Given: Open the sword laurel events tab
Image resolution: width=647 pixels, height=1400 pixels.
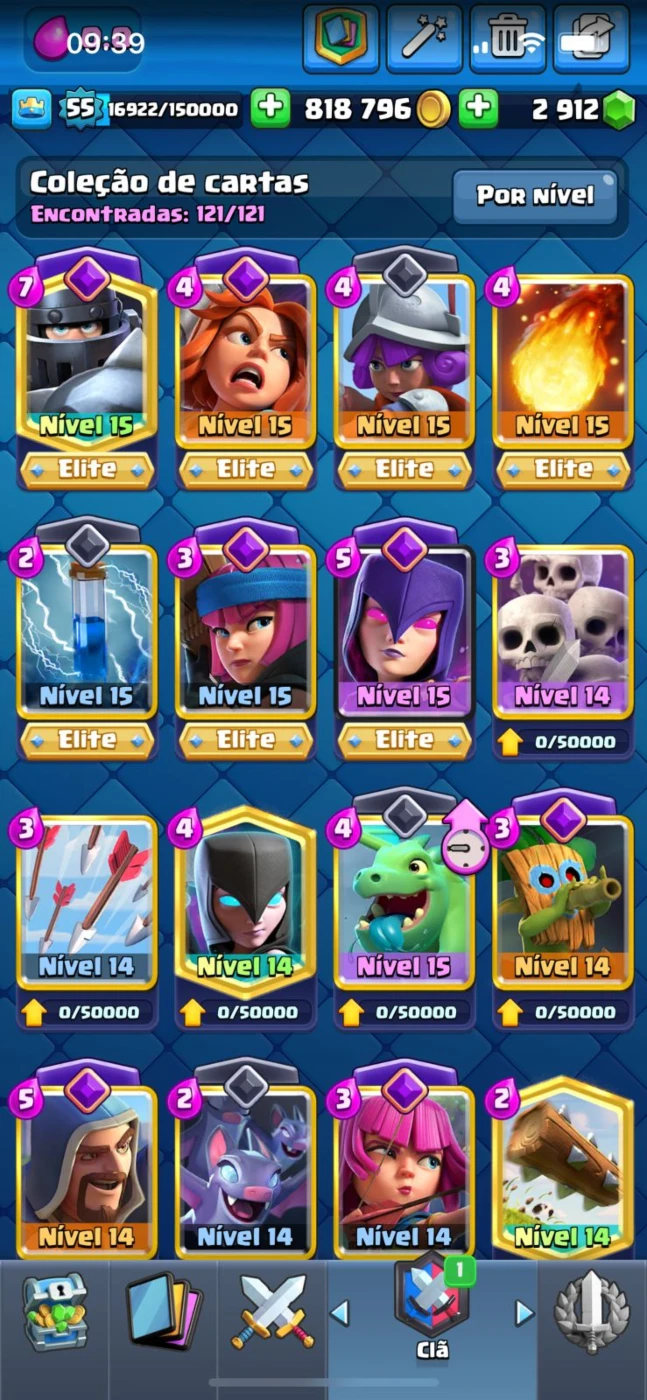Looking at the screenshot, I should point(592,1311).
